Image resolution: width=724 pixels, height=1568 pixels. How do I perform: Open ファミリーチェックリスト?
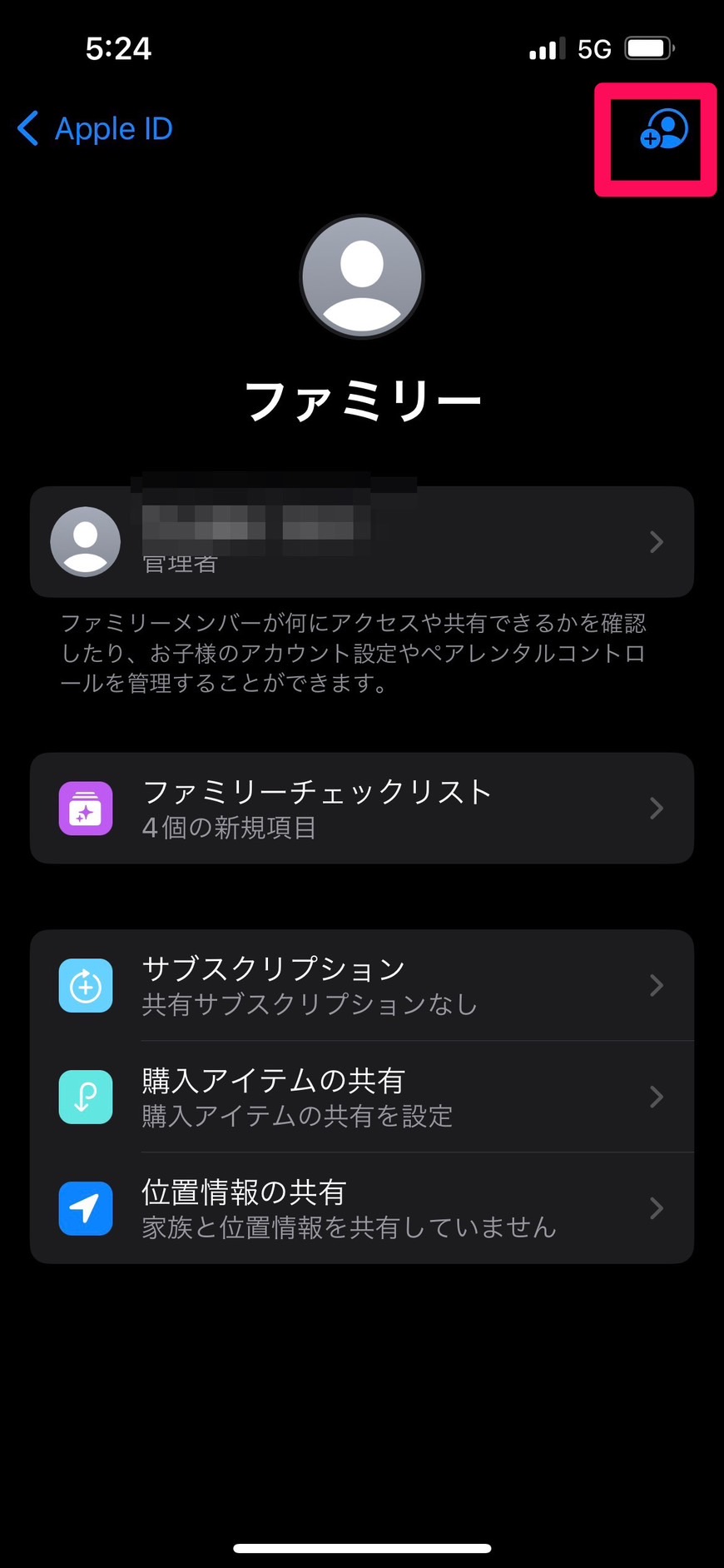(362, 809)
